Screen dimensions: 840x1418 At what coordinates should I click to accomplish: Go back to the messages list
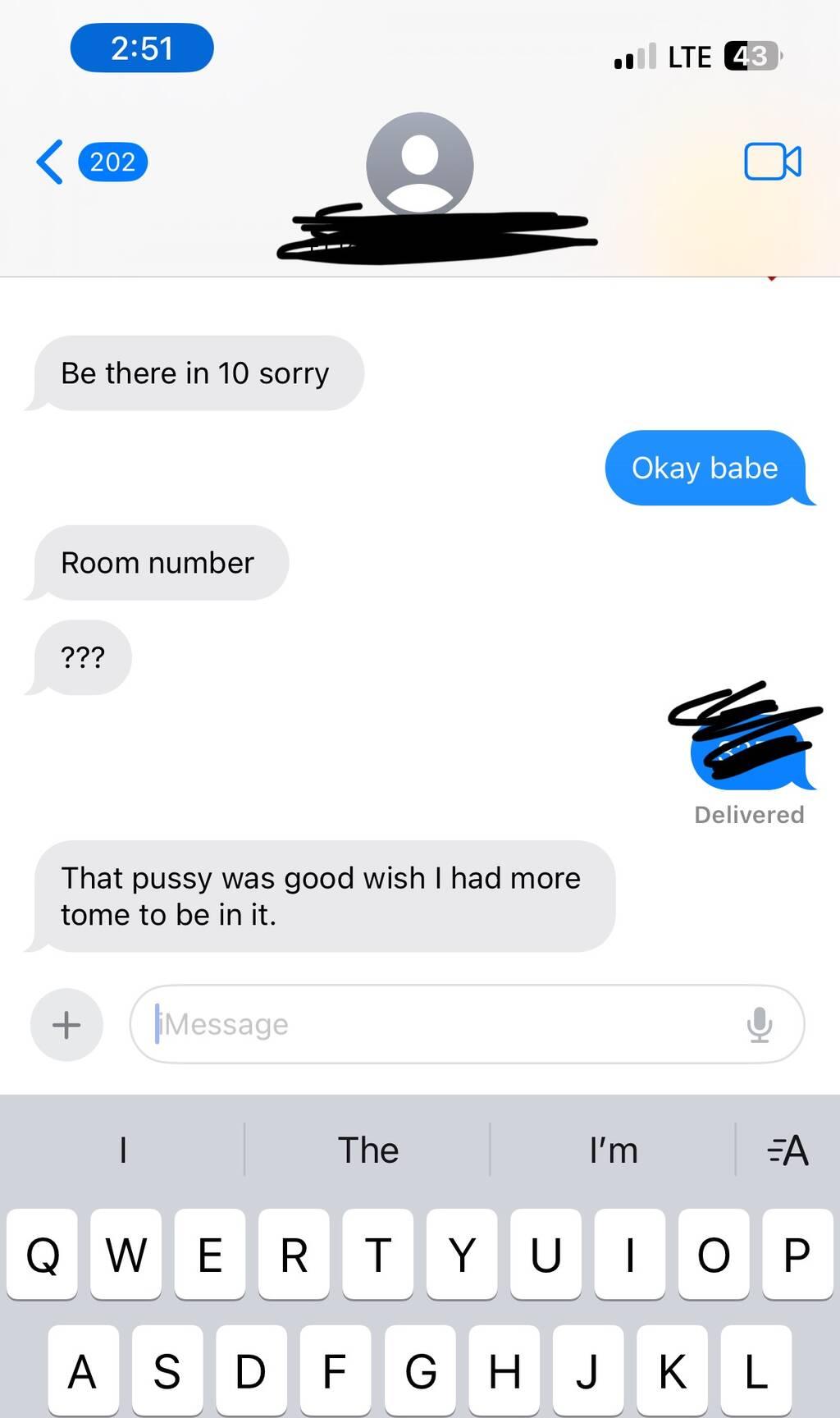(x=51, y=162)
